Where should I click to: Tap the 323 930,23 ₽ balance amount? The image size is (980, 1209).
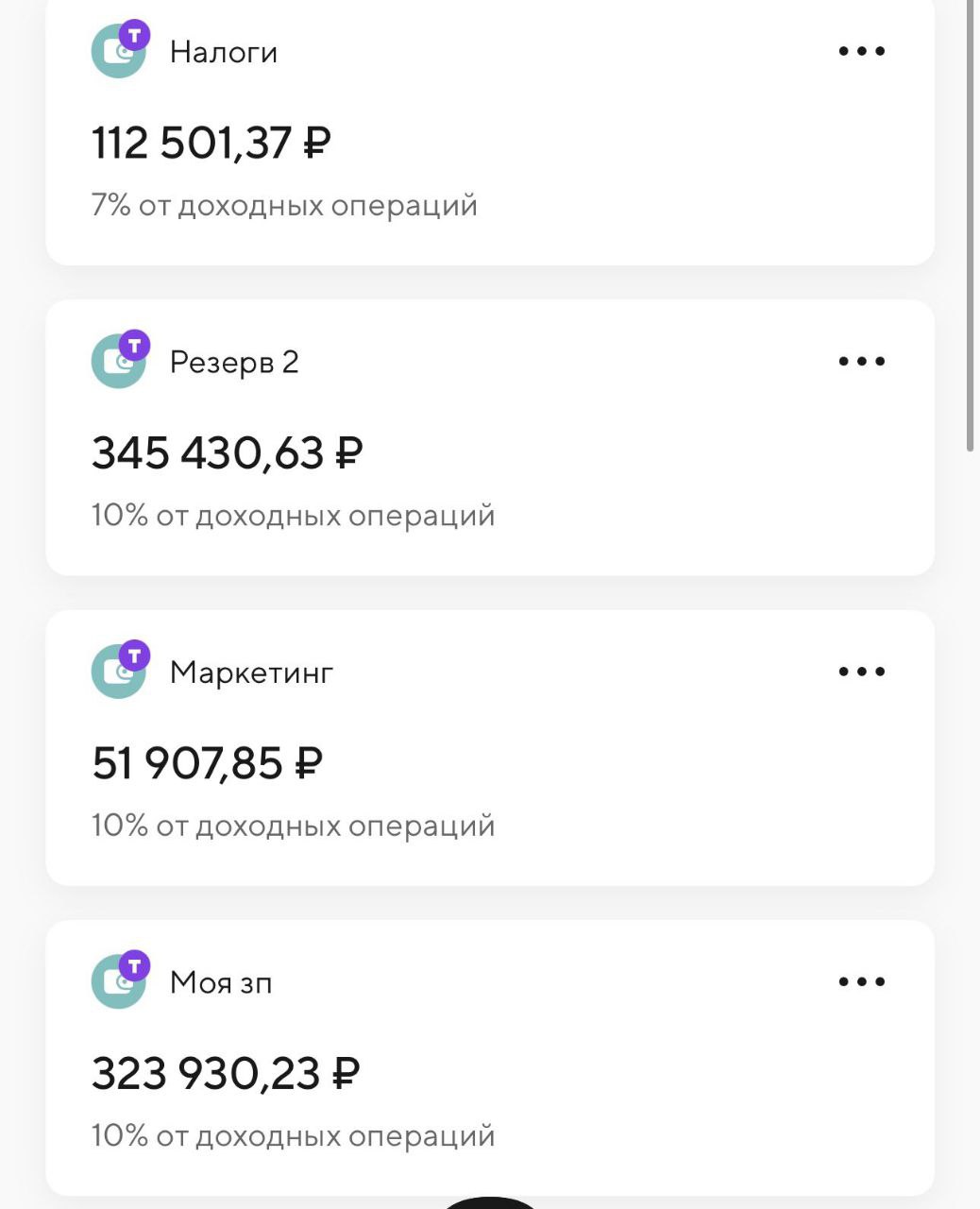pyautogui.click(x=225, y=1073)
